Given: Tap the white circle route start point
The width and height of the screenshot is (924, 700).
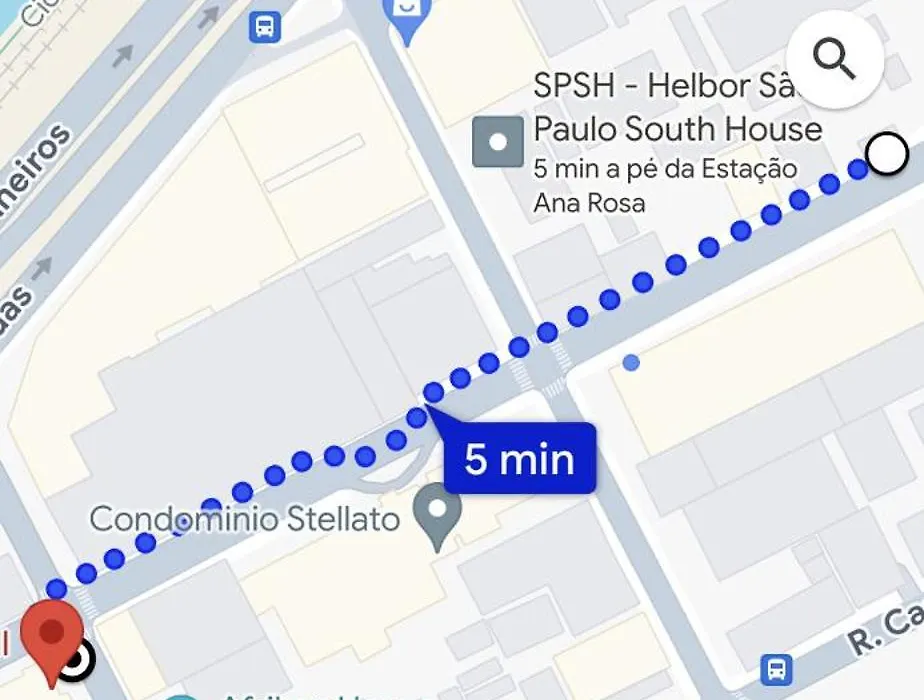Looking at the screenshot, I should coord(886,154).
